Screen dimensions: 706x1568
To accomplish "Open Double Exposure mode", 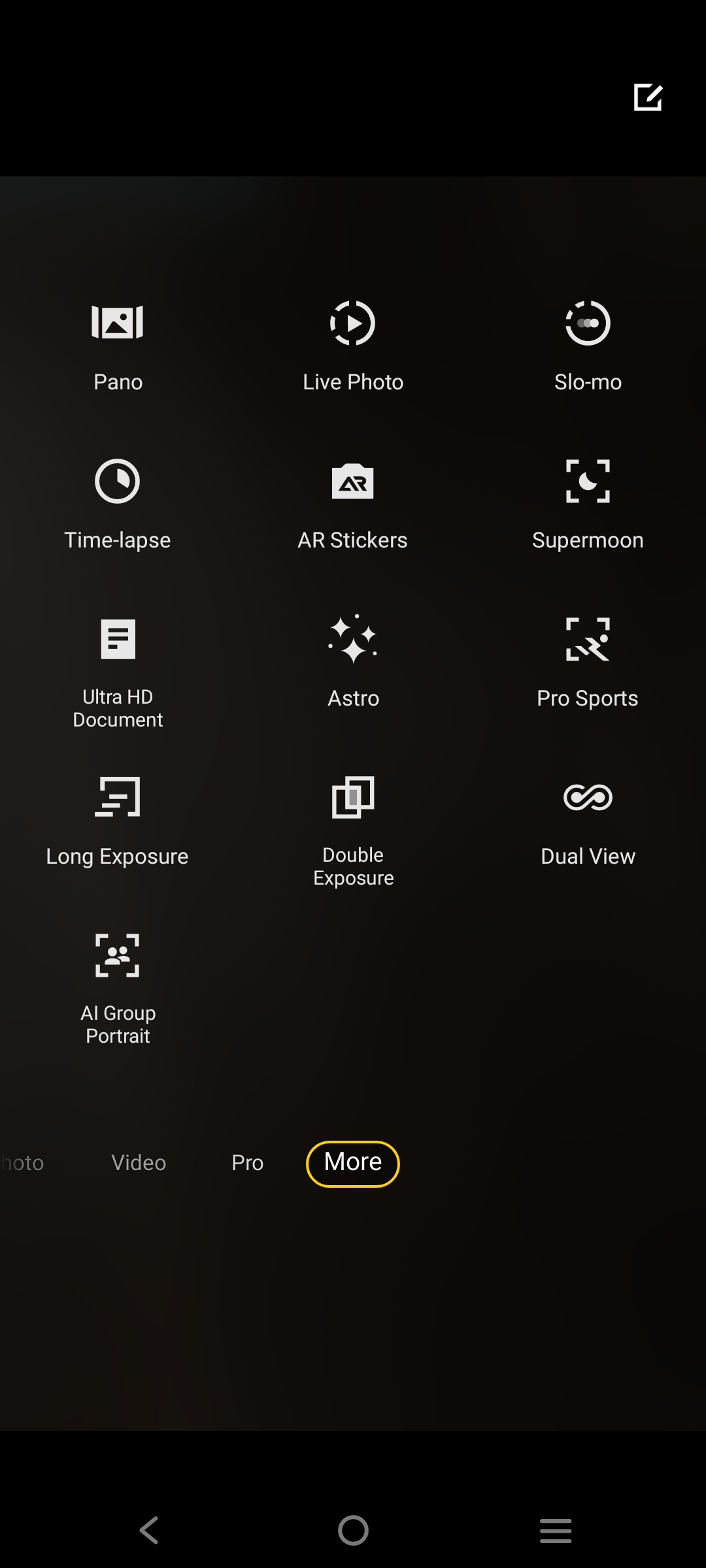I will (x=353, y=831).
